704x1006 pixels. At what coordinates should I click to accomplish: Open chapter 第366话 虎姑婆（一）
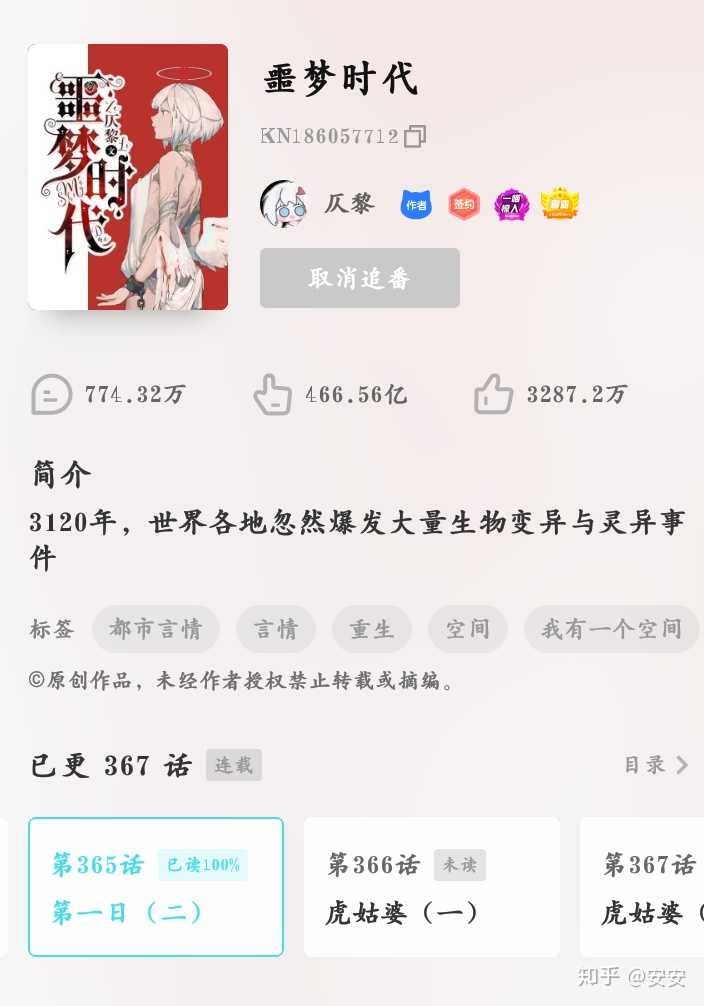point(431,887)
